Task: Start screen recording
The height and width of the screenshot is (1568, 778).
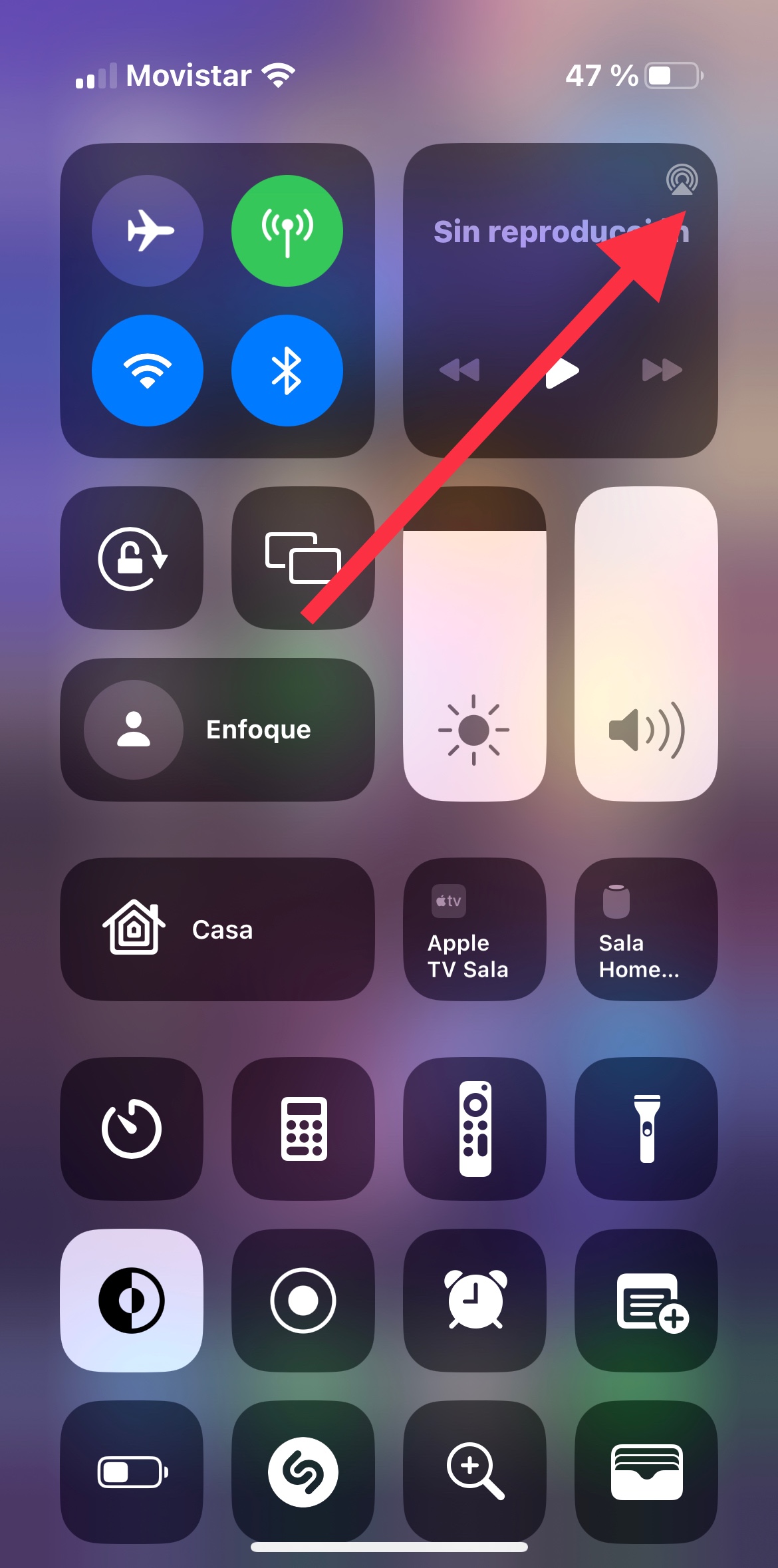Action: tap(303, 1301)
